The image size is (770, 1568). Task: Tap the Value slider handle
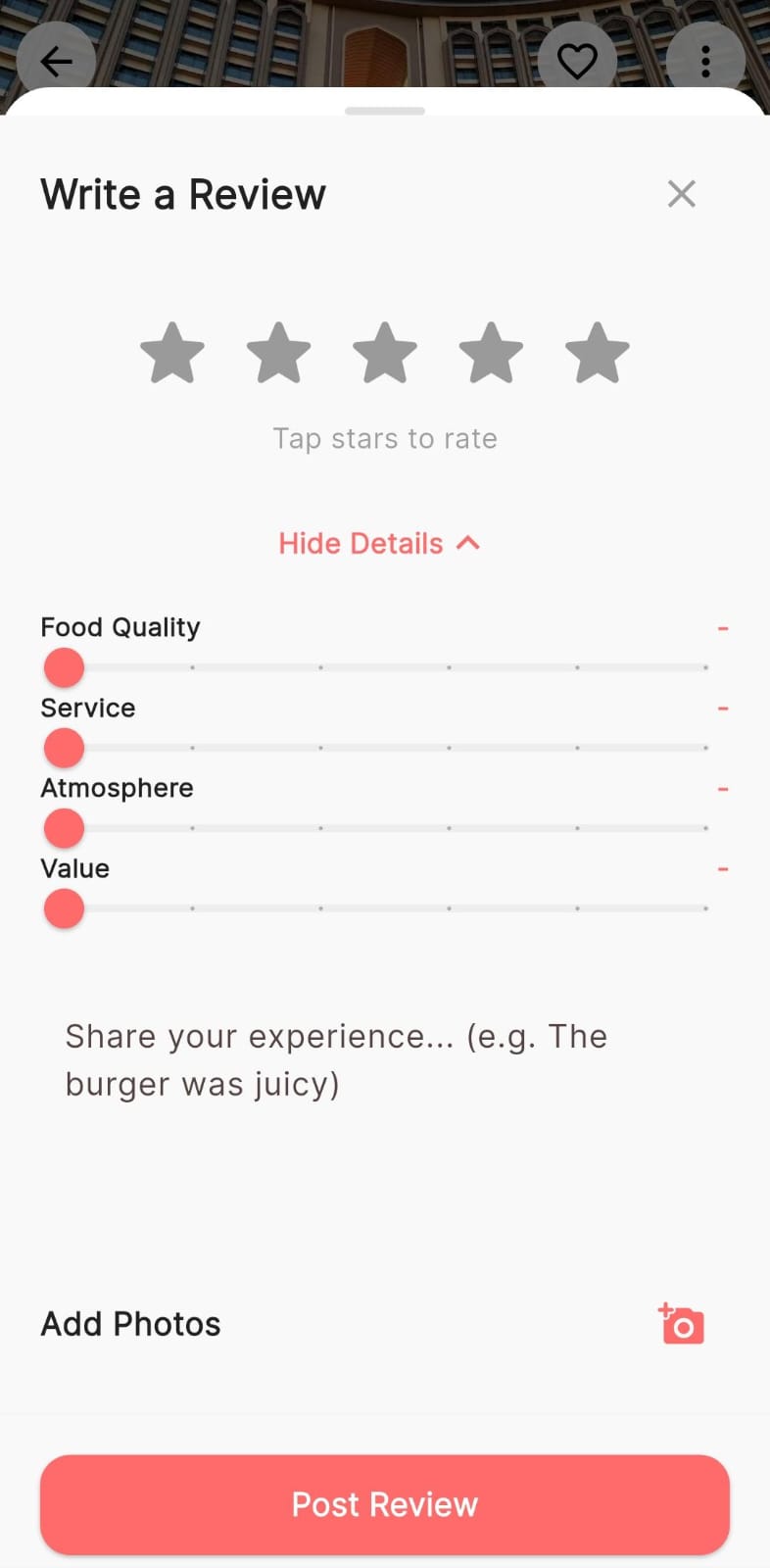[x=63, y=908]
